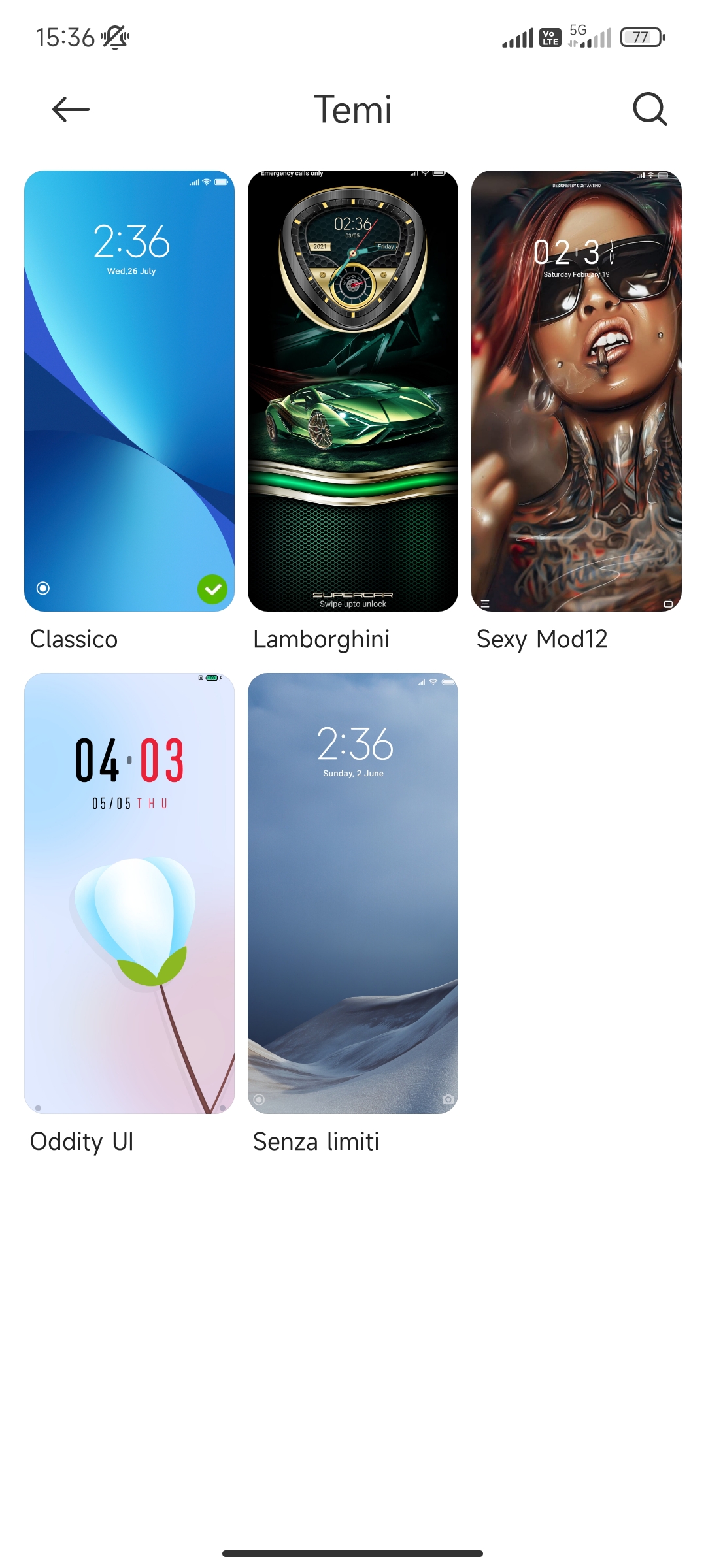Open the search for themes

650,109
